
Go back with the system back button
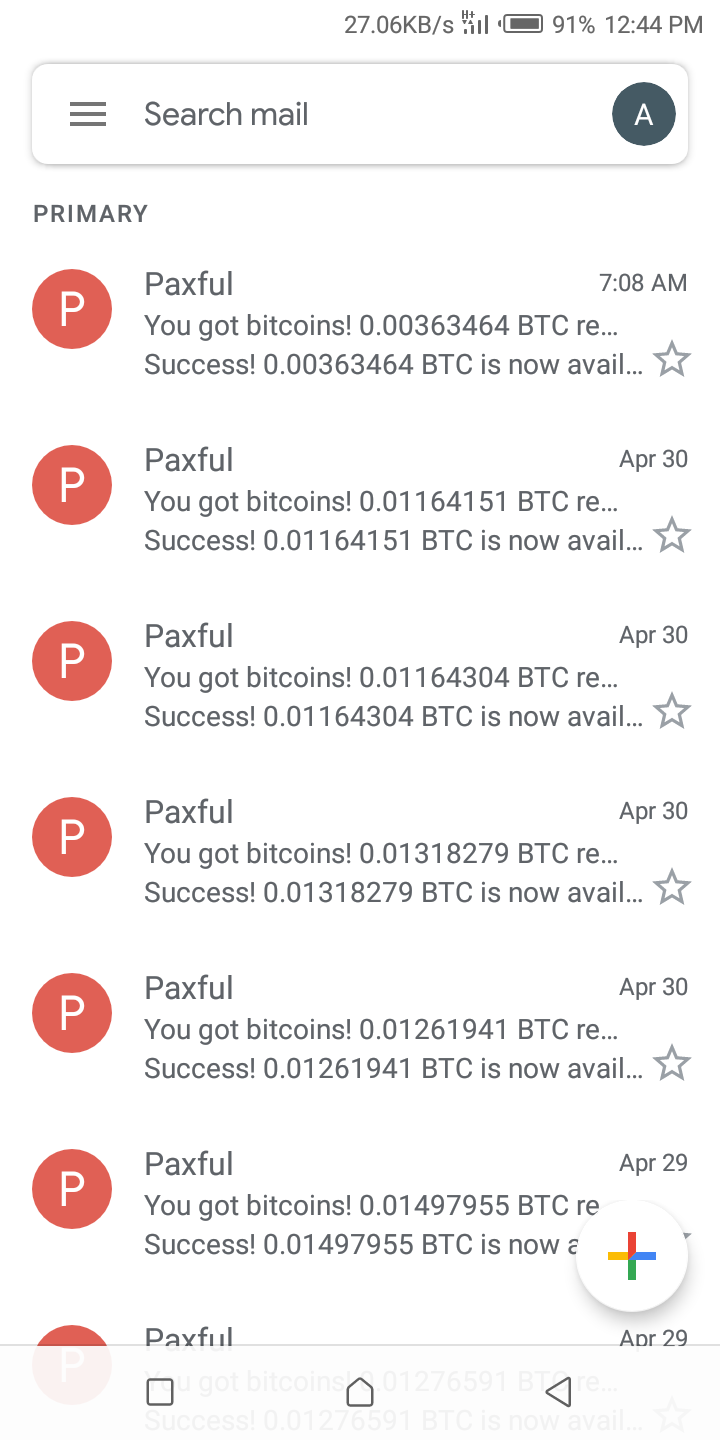[x=559, y=1391]
